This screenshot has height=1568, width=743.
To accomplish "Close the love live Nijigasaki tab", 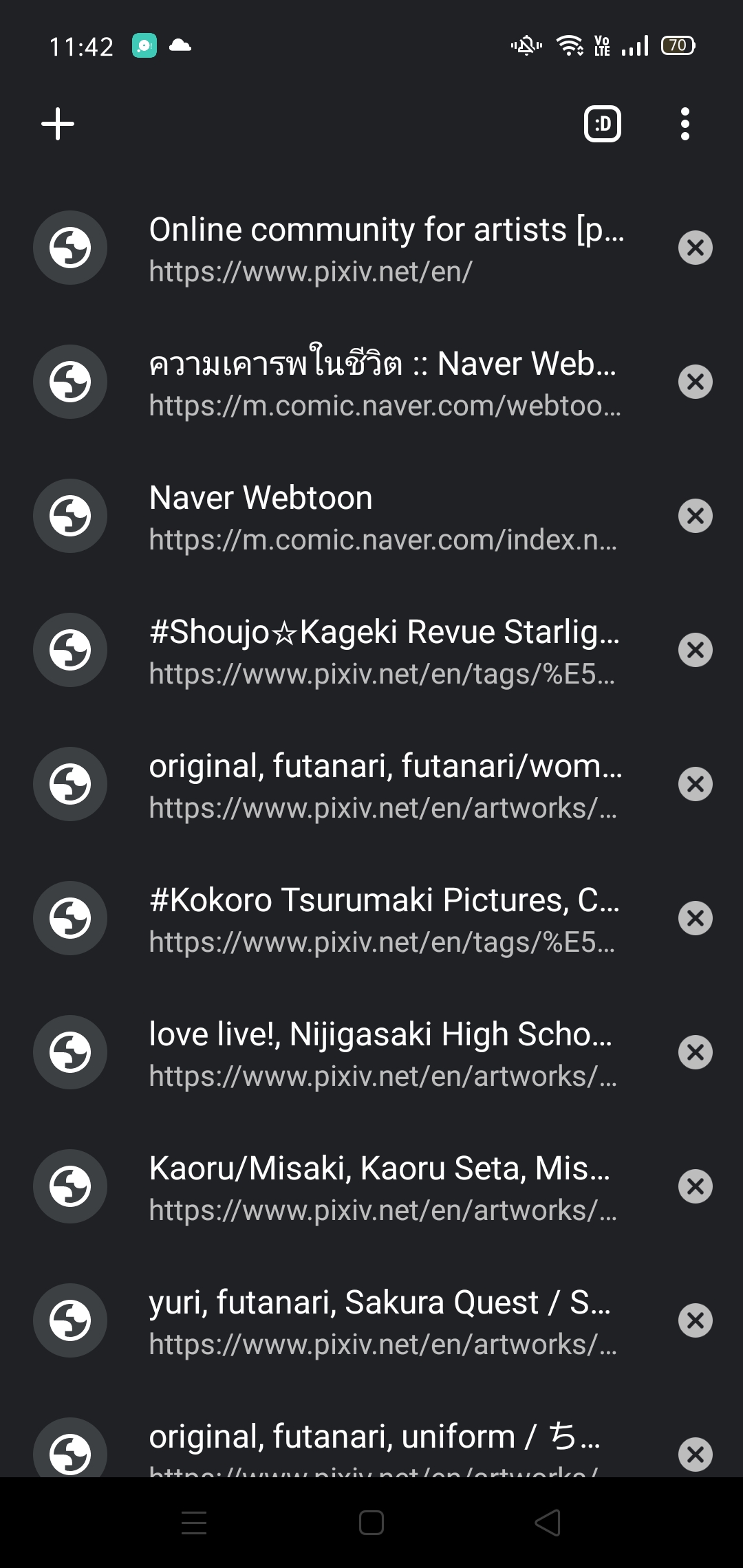I will tap(696, 1052).
